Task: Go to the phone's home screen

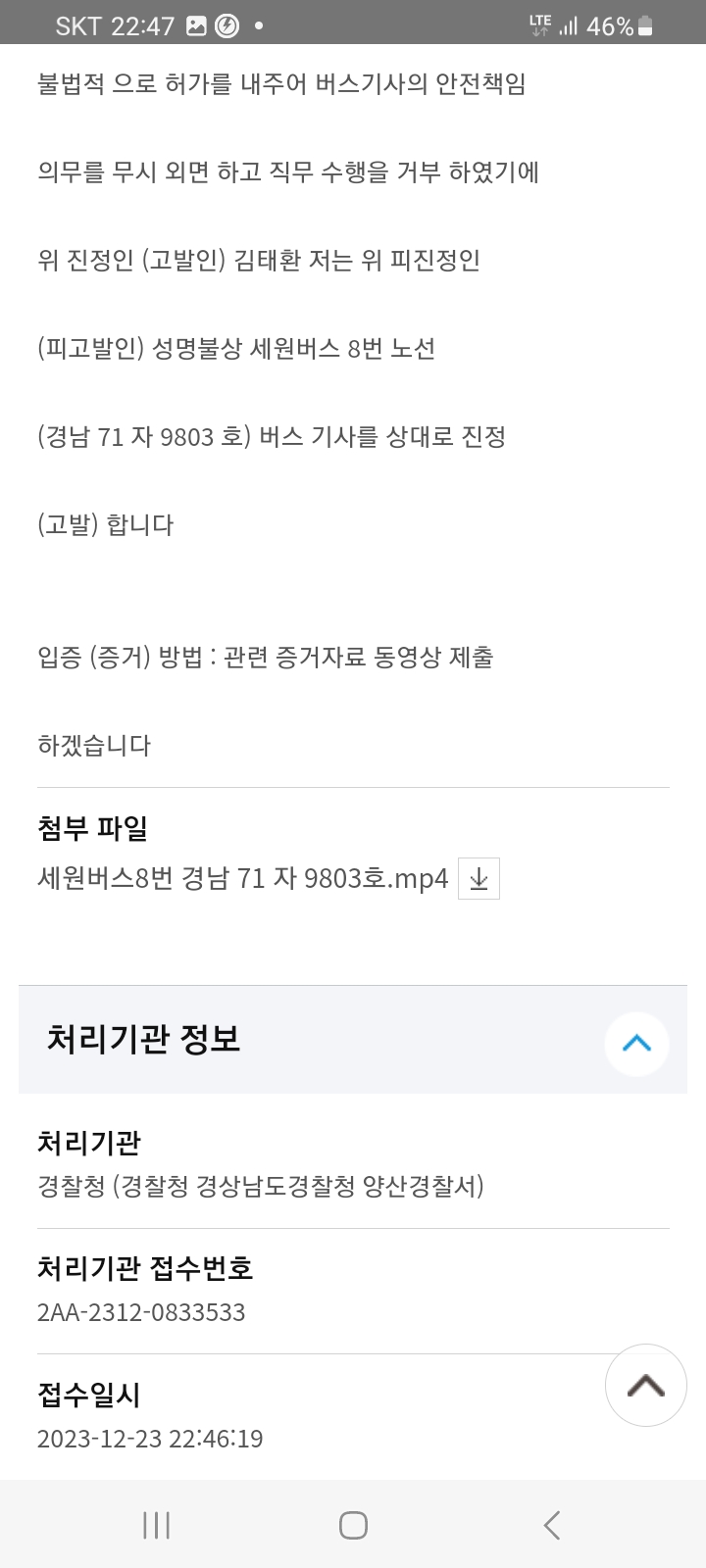Action: (x=353, y=1525)
